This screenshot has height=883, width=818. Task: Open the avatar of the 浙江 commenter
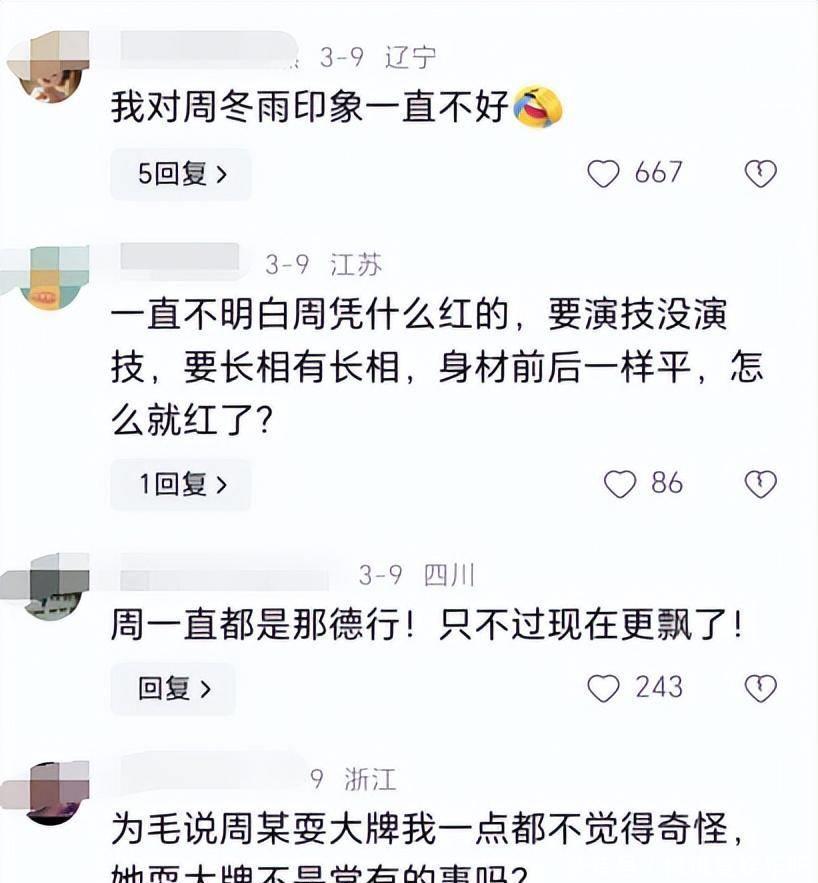(x=50, y=793)
